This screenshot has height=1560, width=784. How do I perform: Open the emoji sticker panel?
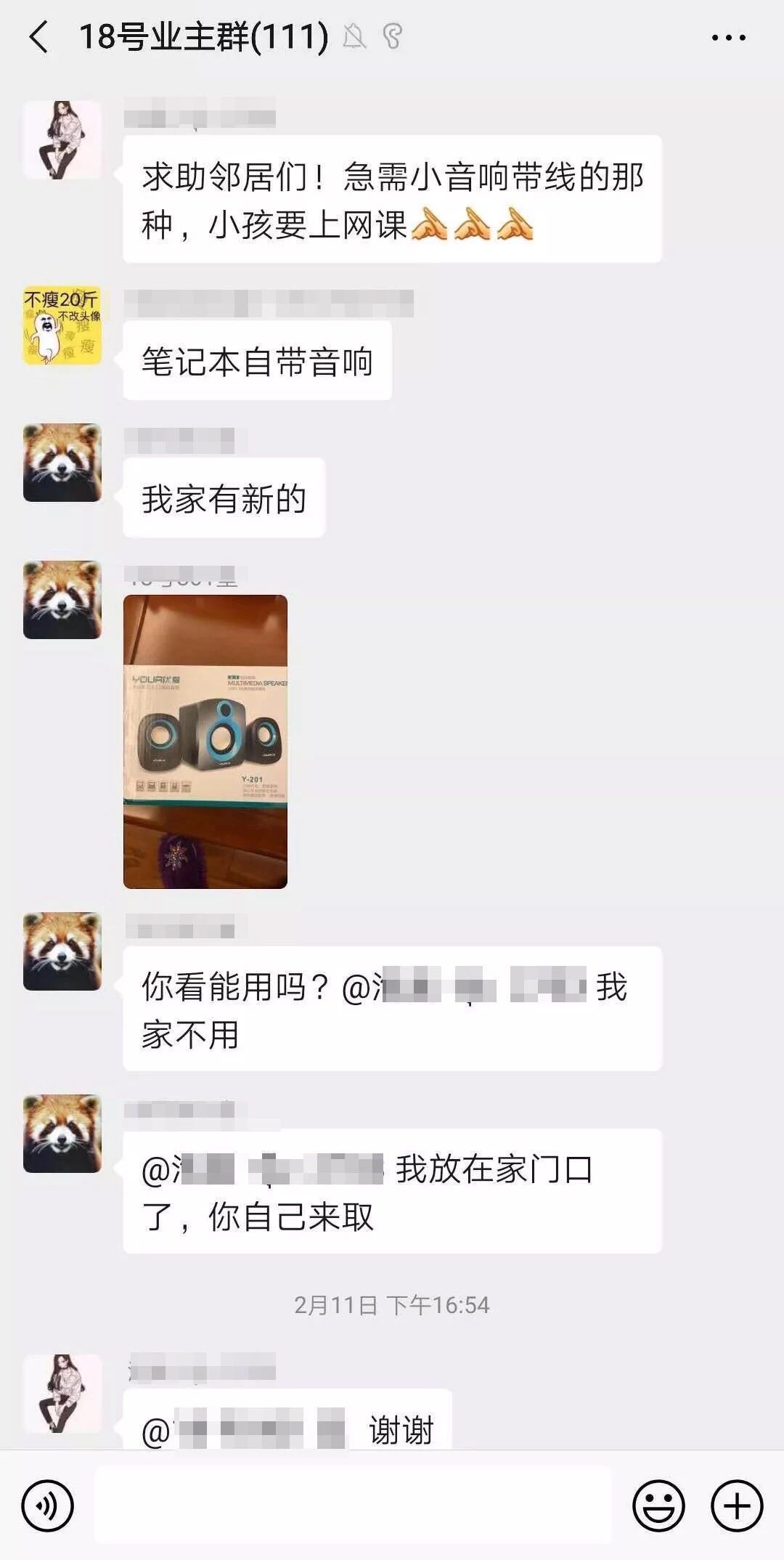[x=658, y=1506]
